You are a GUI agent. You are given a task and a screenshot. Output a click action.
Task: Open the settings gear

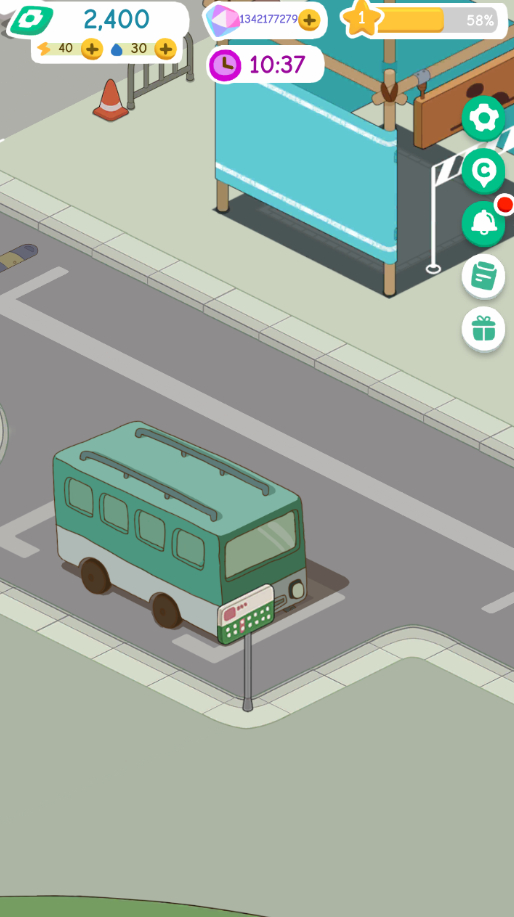click(483, 119)
